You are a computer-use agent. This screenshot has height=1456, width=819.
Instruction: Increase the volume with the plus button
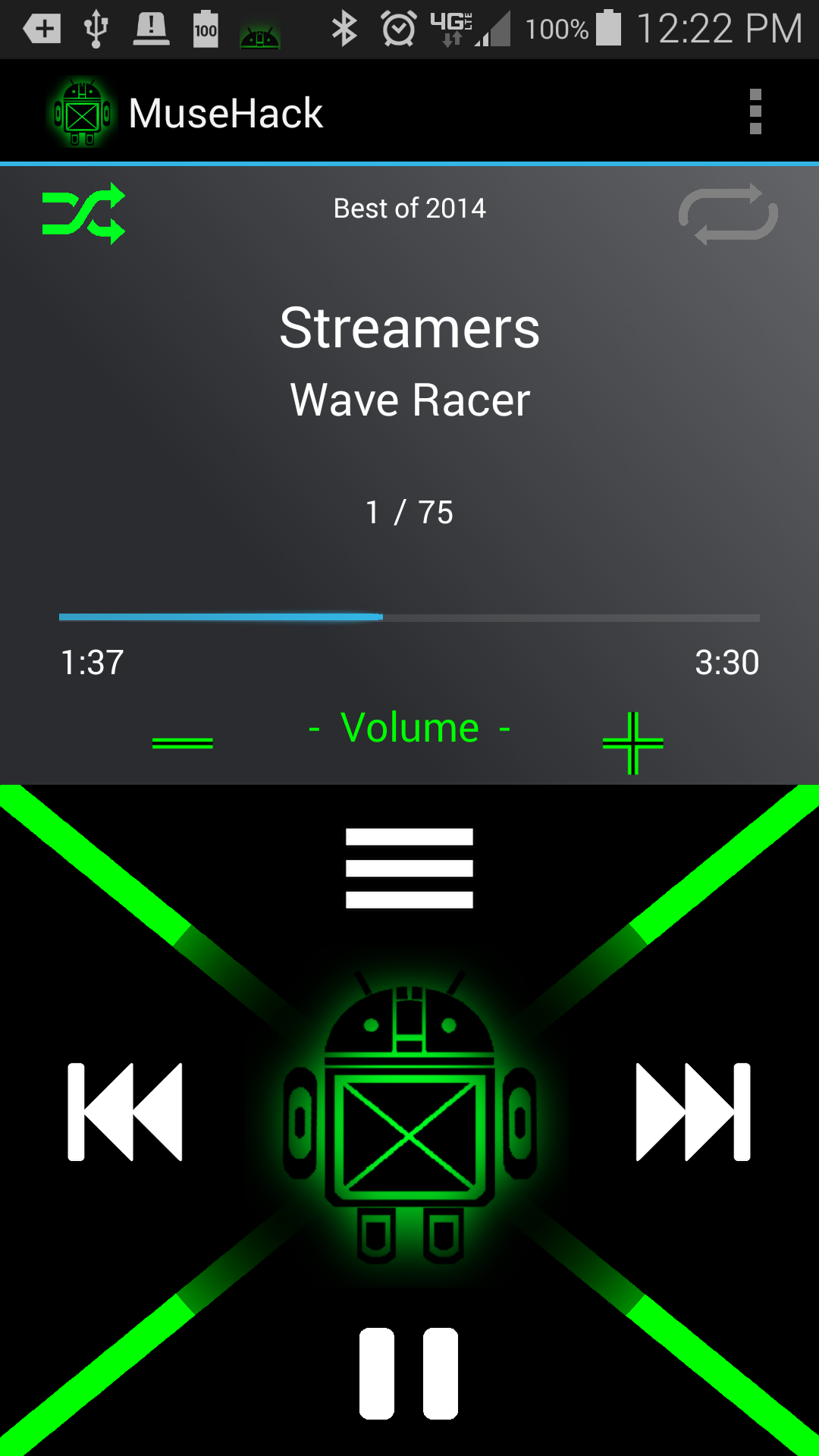coord(633,743)
